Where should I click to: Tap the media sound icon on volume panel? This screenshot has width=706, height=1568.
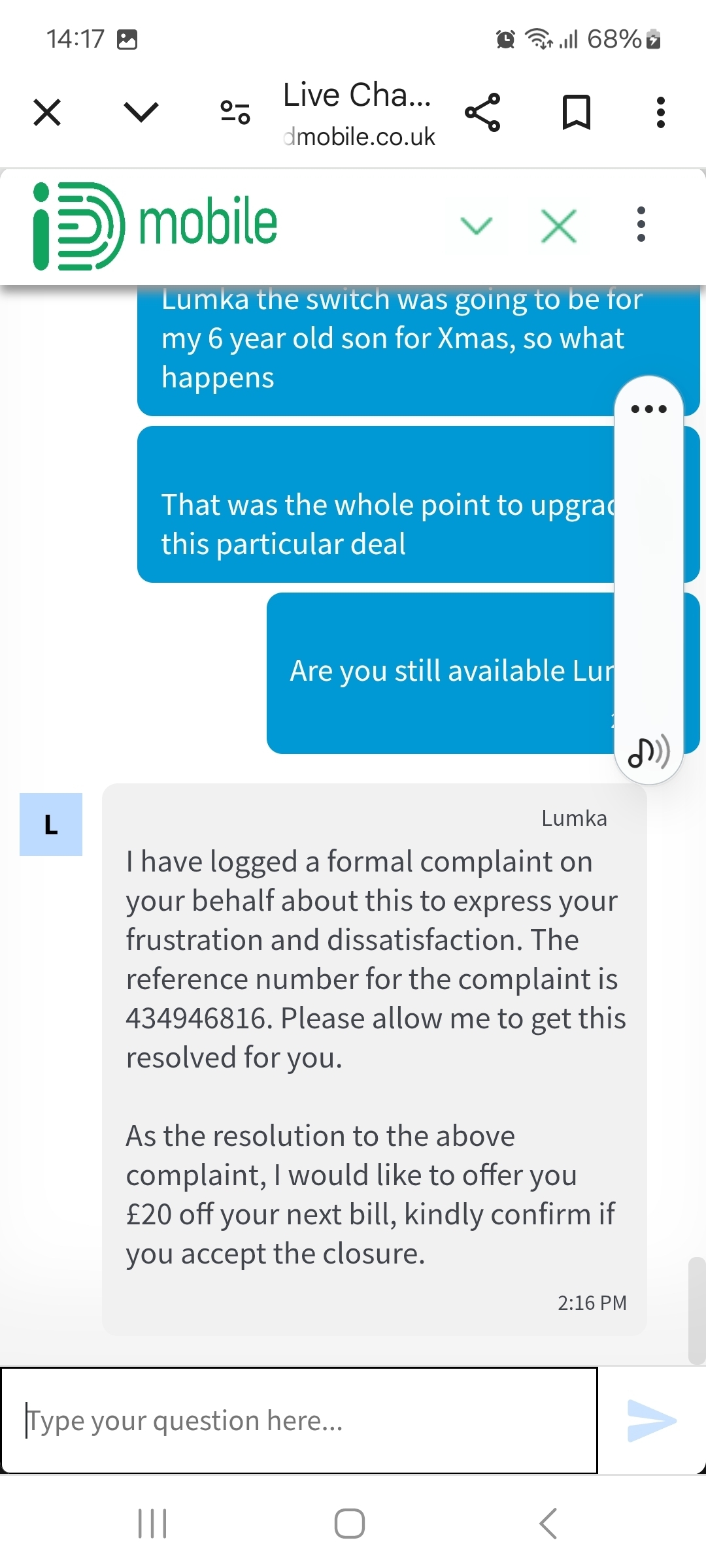(x=648, y=751)
